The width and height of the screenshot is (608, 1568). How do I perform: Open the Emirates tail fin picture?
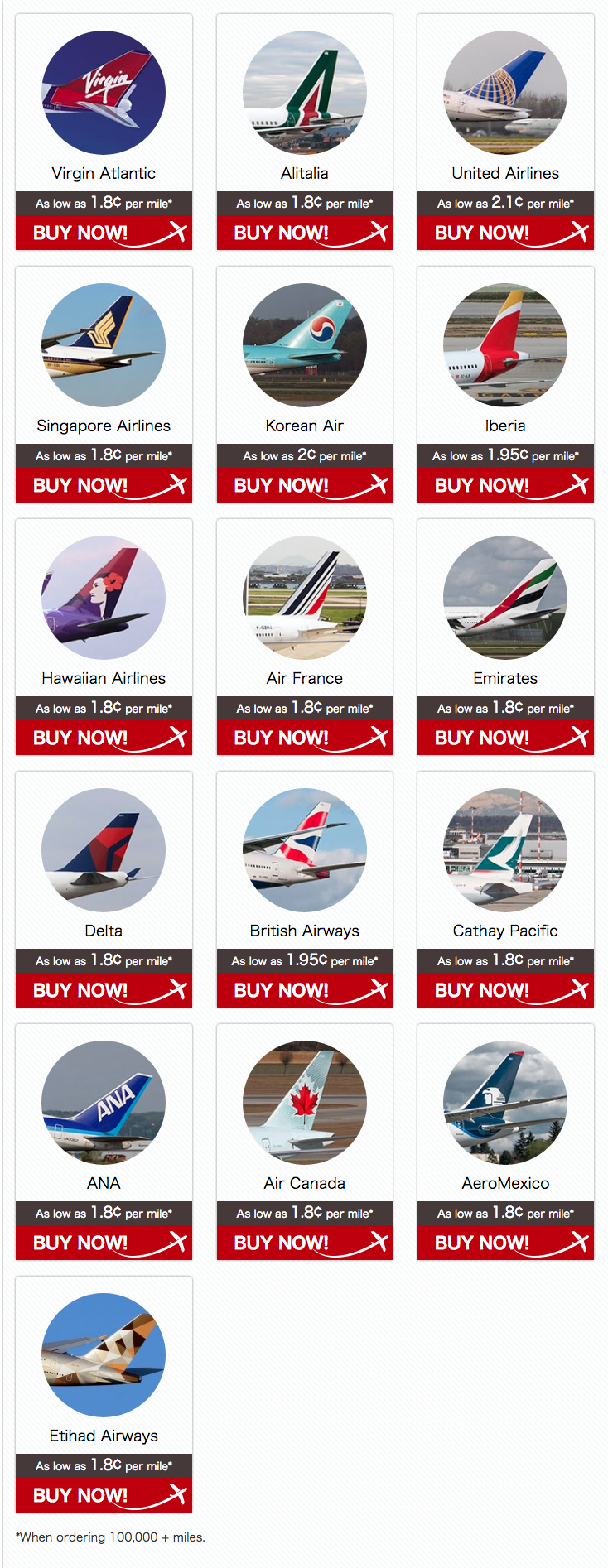[505, 598]
